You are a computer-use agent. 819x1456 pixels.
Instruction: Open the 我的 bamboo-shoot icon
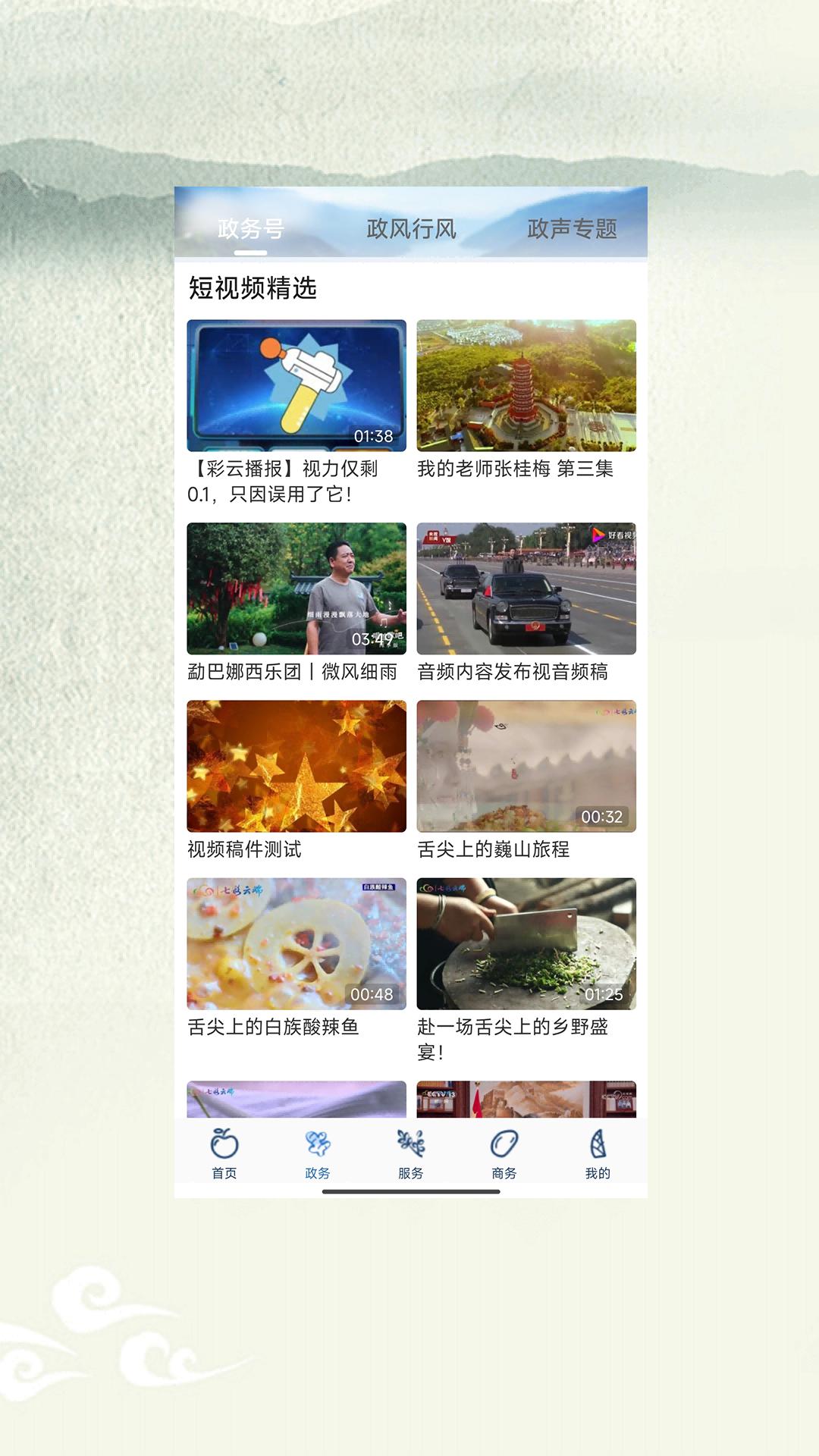click(x=597, y=1153)
